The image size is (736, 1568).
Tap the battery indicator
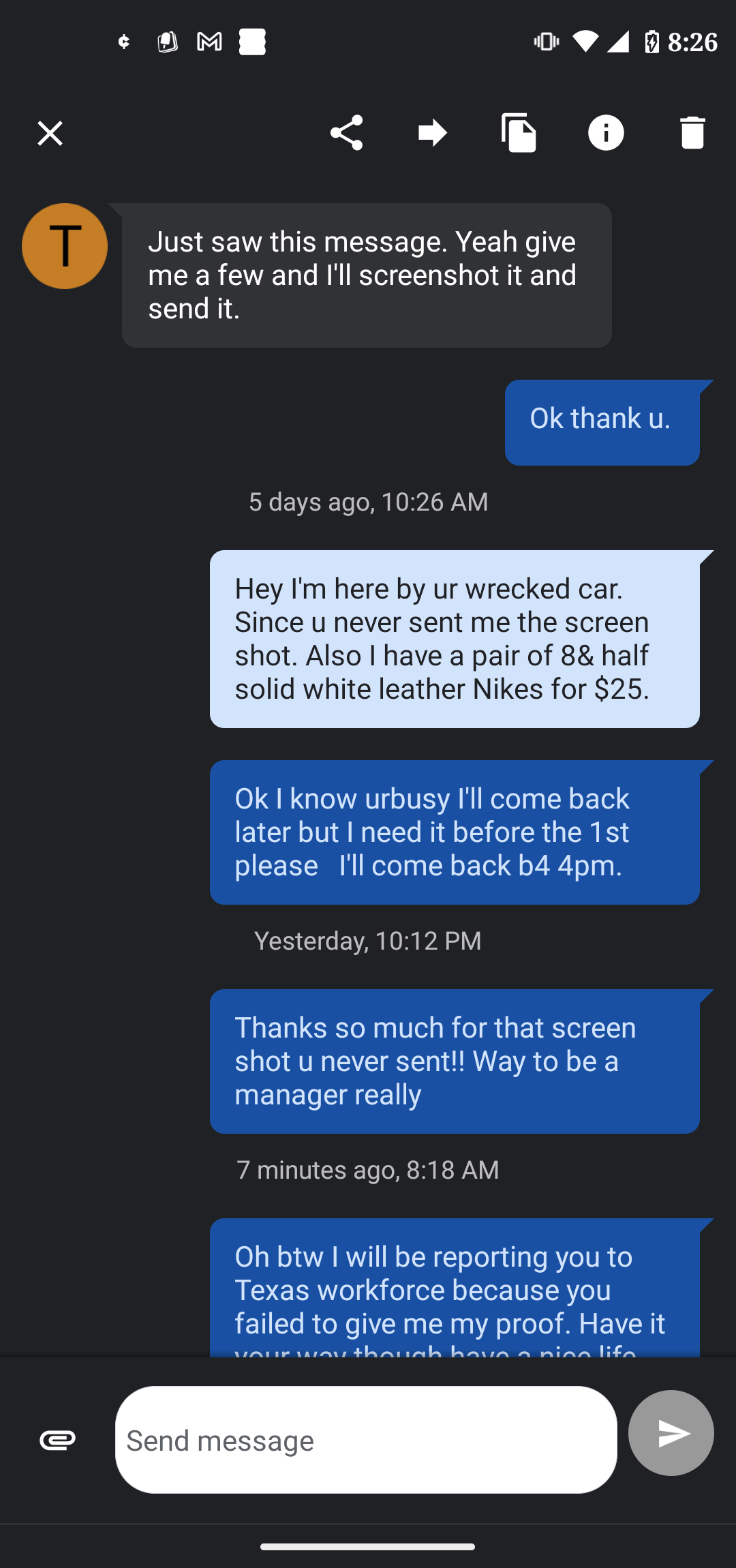coord(652,42)
